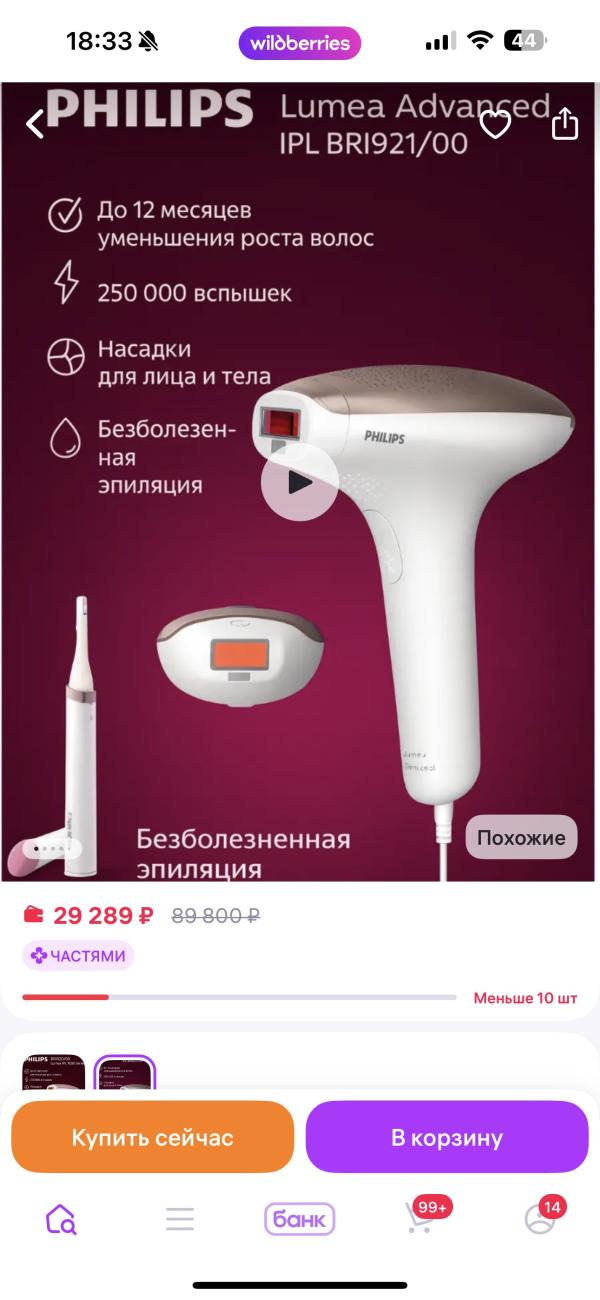Image resolution: width=600 pixels, height=1300 pixels.
Task: Go back using the arrow icon
Action: 35,125
